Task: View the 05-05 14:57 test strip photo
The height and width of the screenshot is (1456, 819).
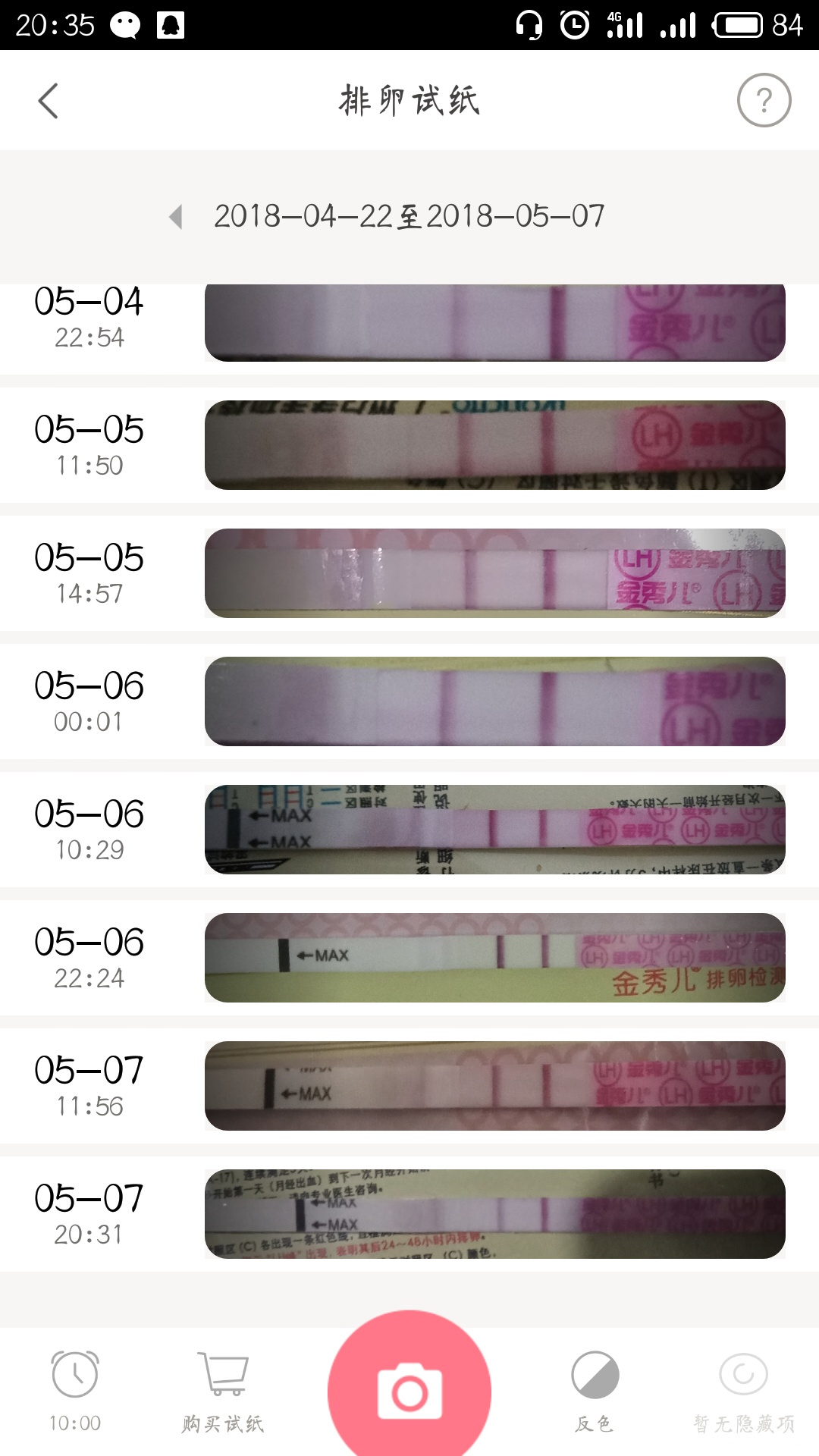Action: (494, 573)
